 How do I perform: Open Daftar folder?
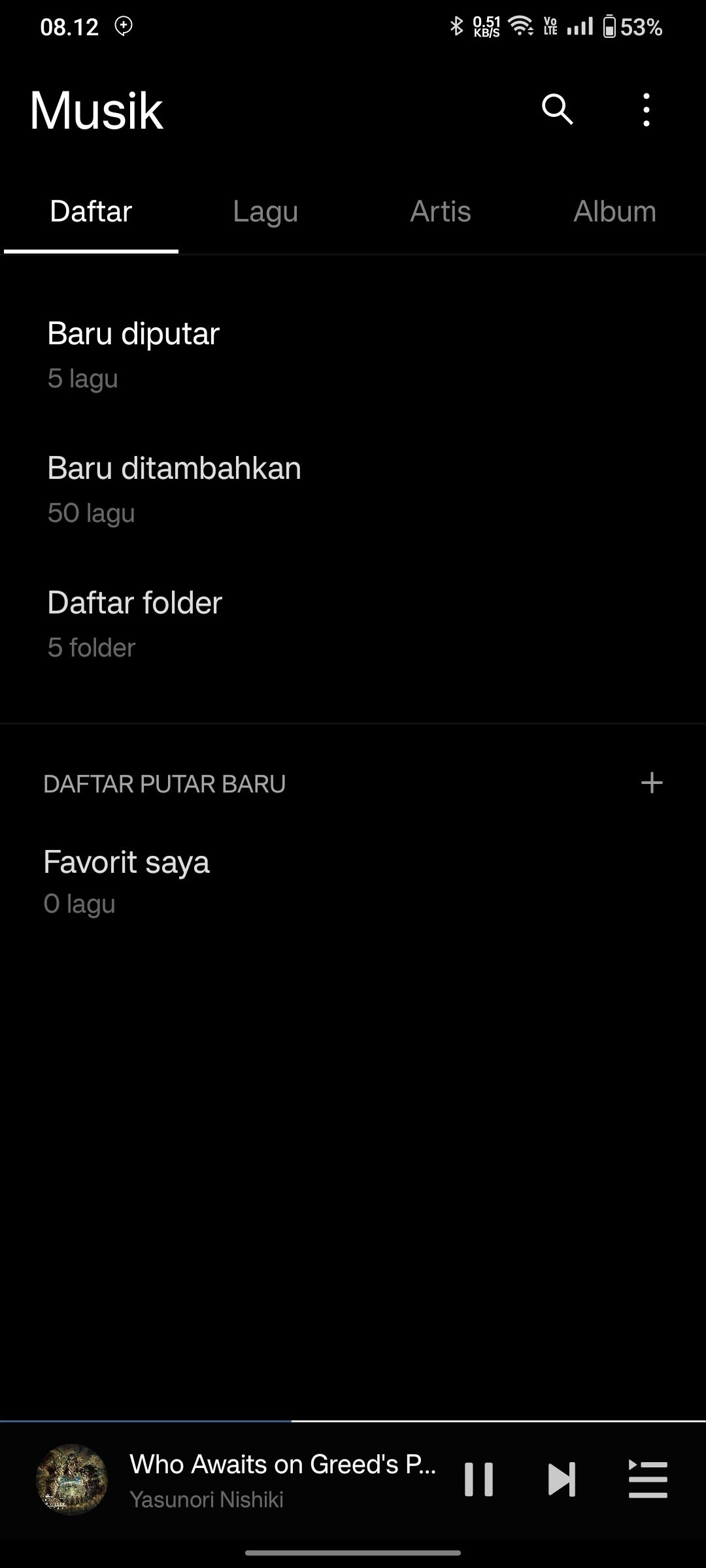tap(135, 623)
